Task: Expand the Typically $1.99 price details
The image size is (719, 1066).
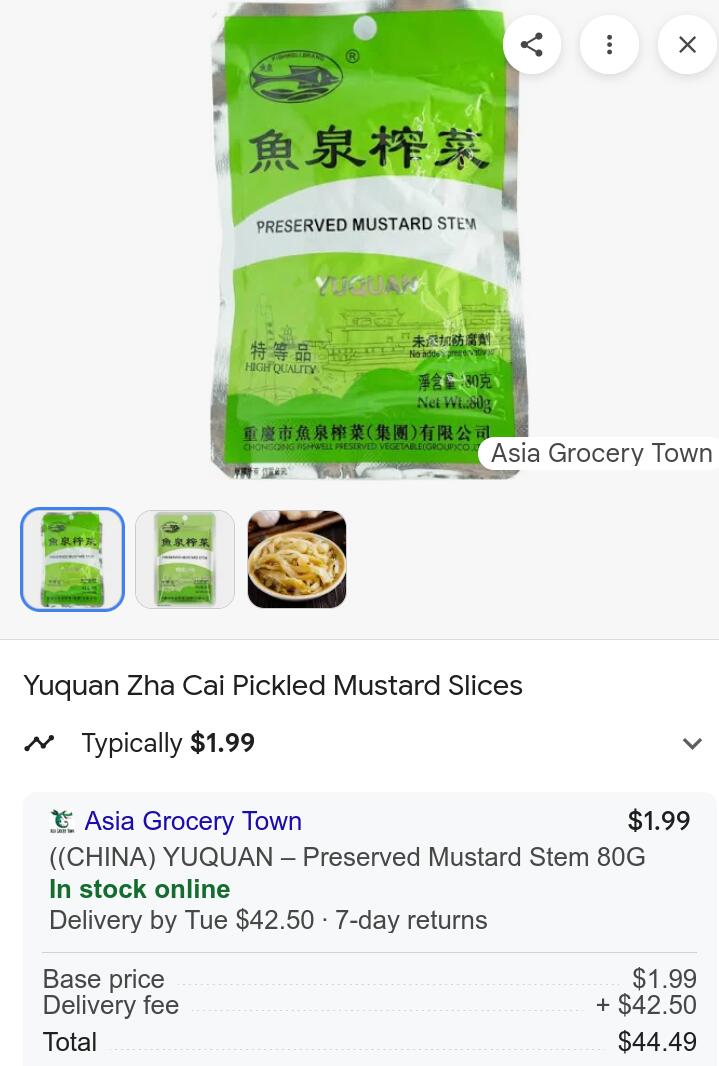Action: click(x=691, y=743)
